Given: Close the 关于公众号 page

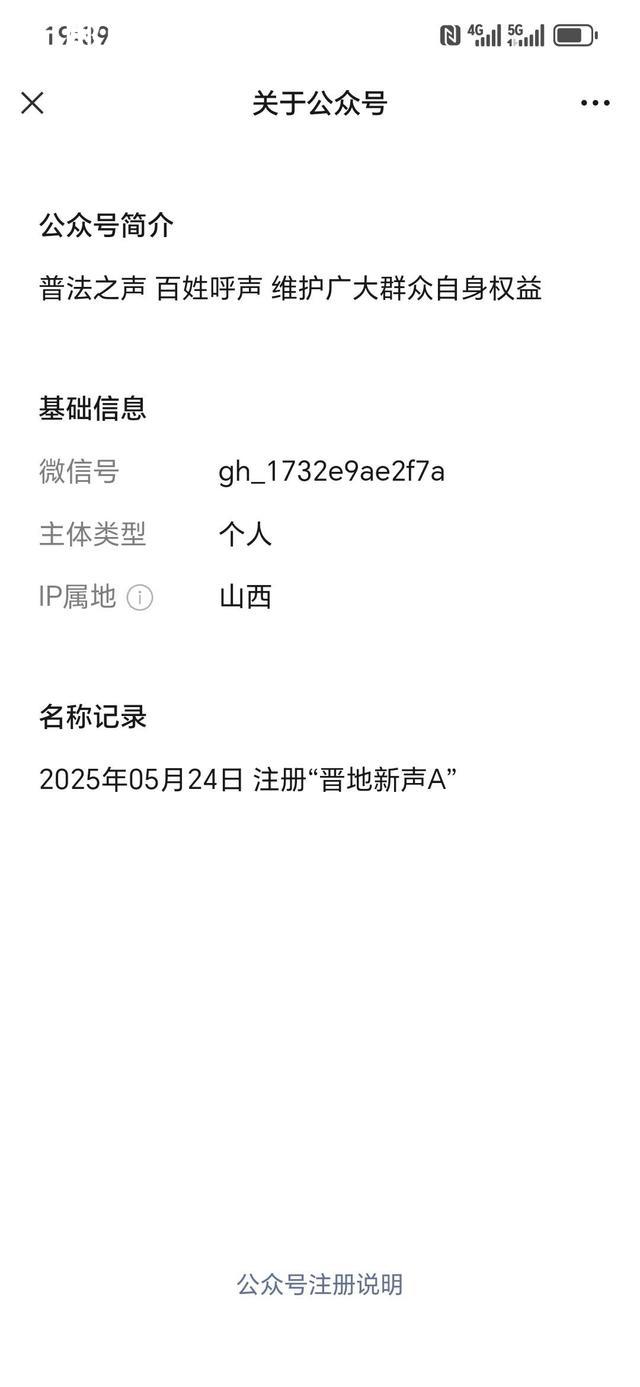Looking at the screenshot, I should click(x=32, y=103).
